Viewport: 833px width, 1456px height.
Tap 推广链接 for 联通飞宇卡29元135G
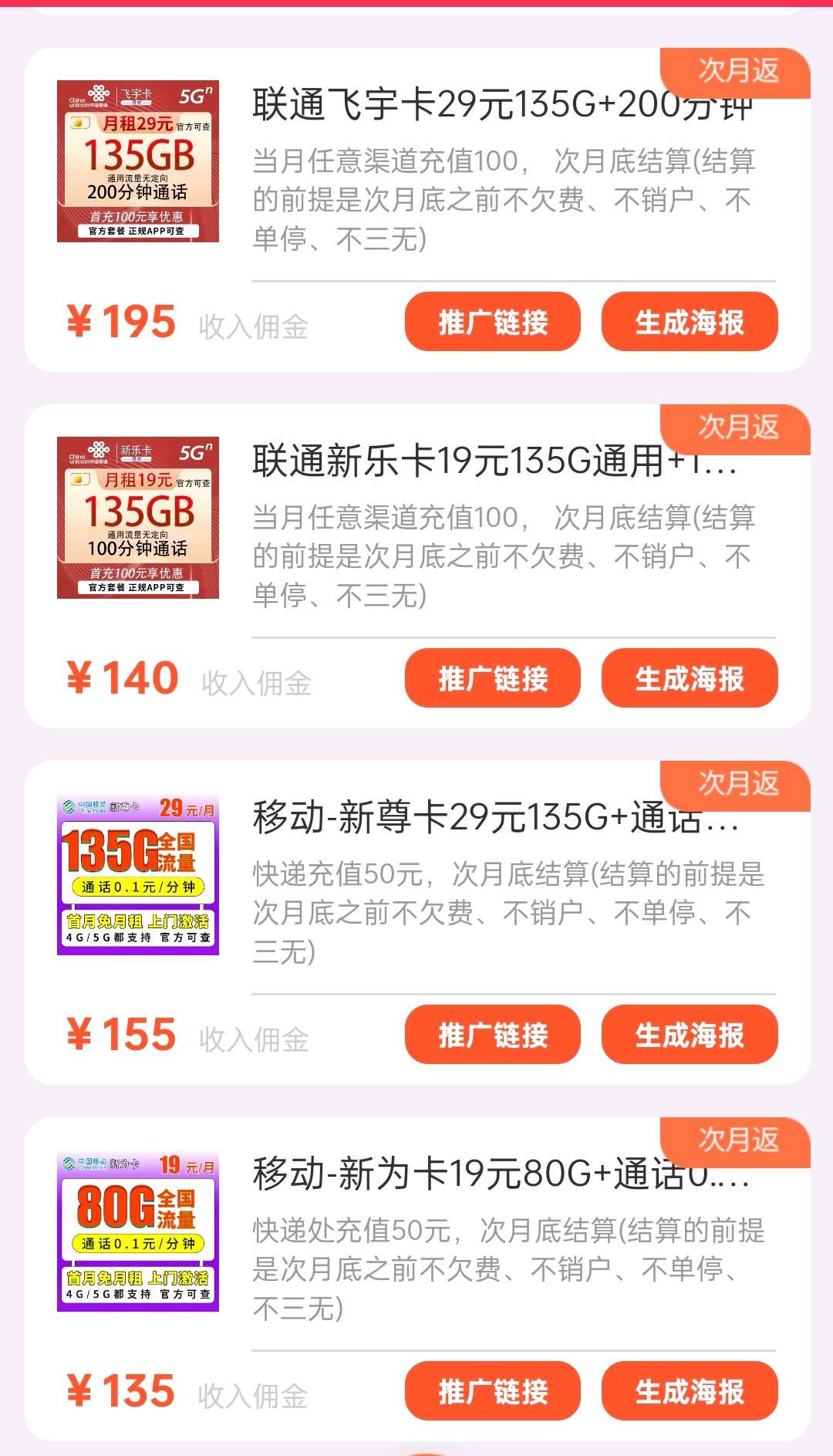492,322
